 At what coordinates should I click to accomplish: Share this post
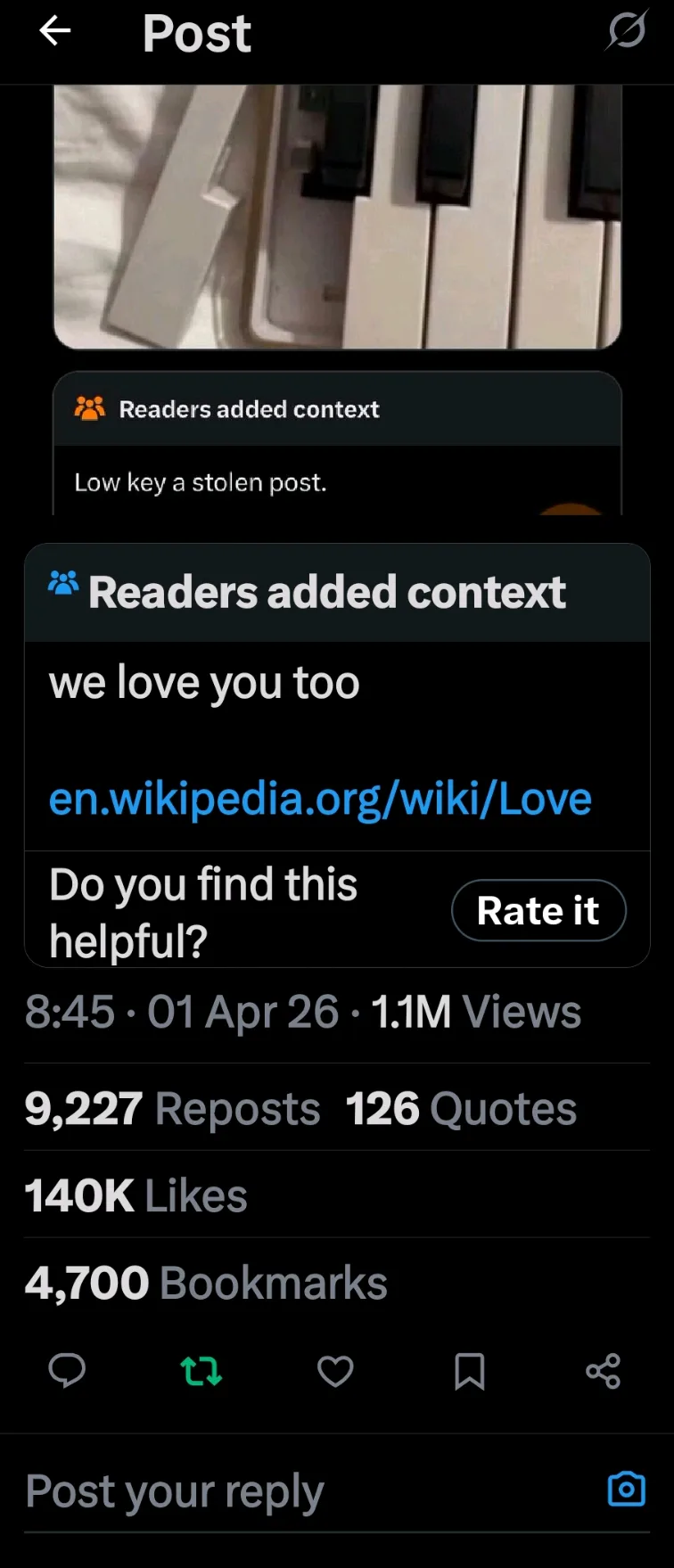[x=604, y=1371]
